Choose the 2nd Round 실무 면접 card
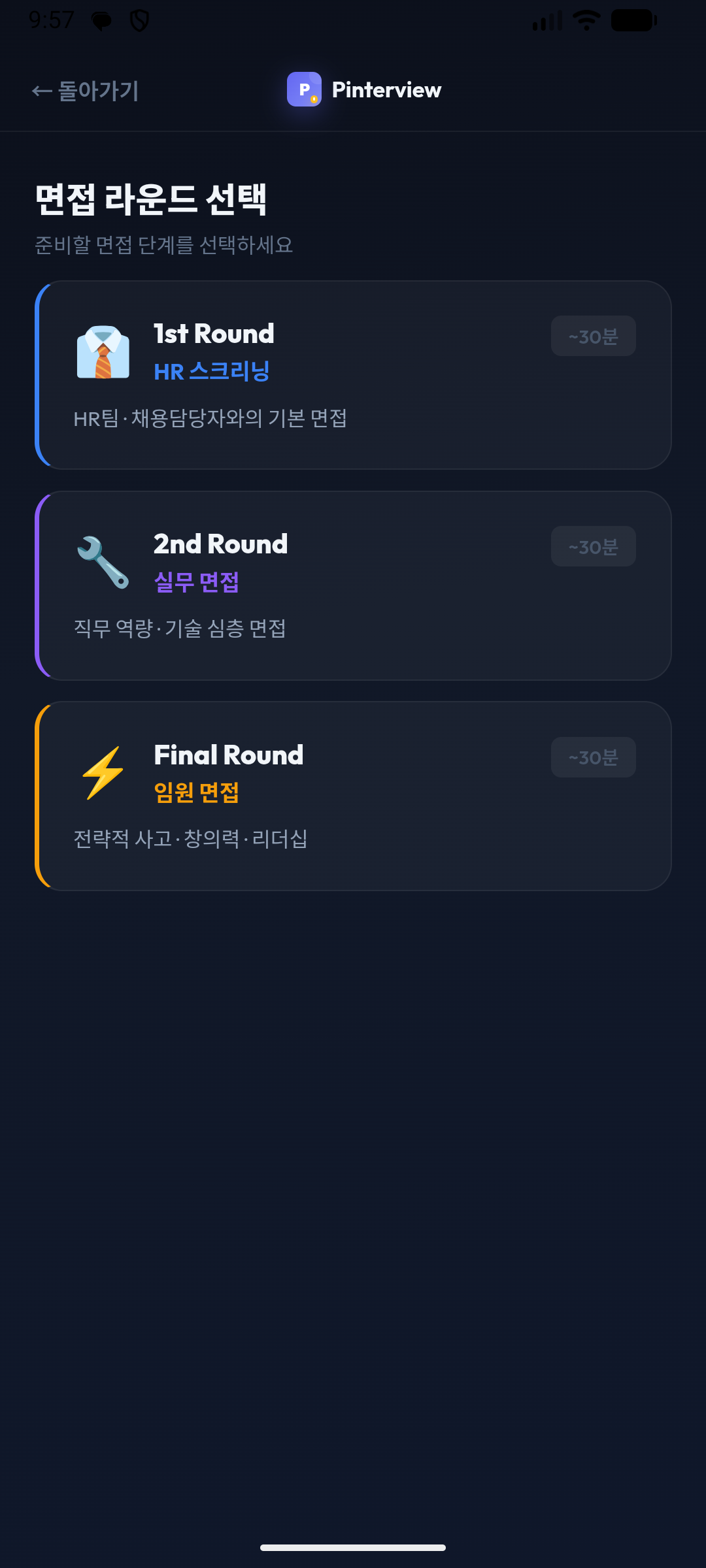 (353, 585)
